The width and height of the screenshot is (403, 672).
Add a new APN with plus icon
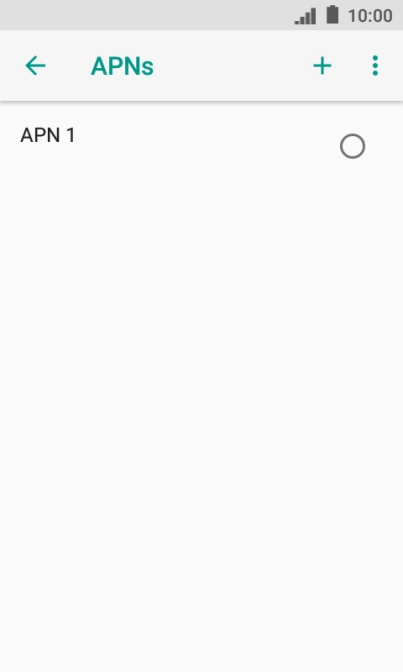(322, 66)
